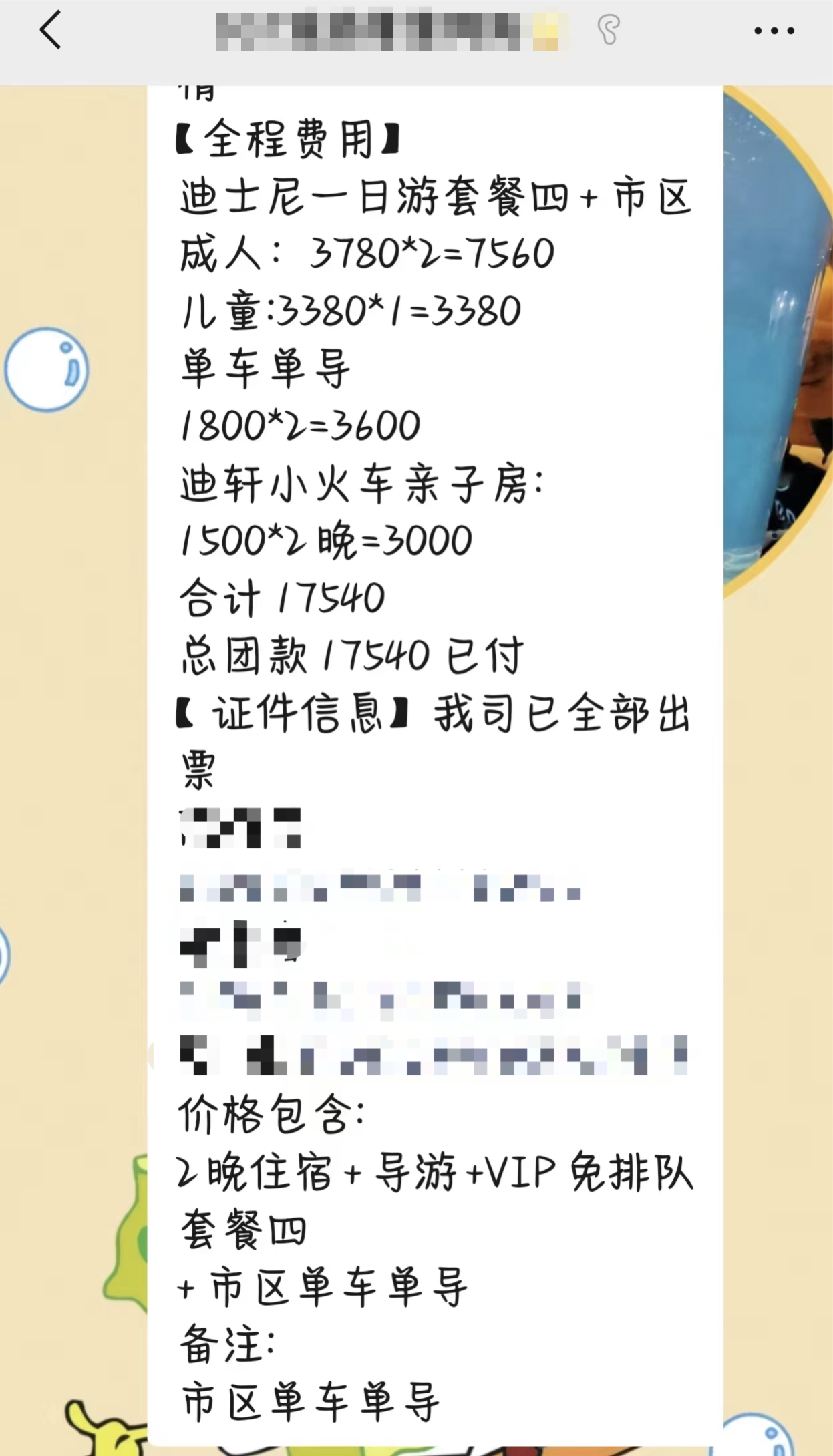Open the three-dot overflow menu
Viewport: 833px width, 1456px height.
(x=774, y=31)
